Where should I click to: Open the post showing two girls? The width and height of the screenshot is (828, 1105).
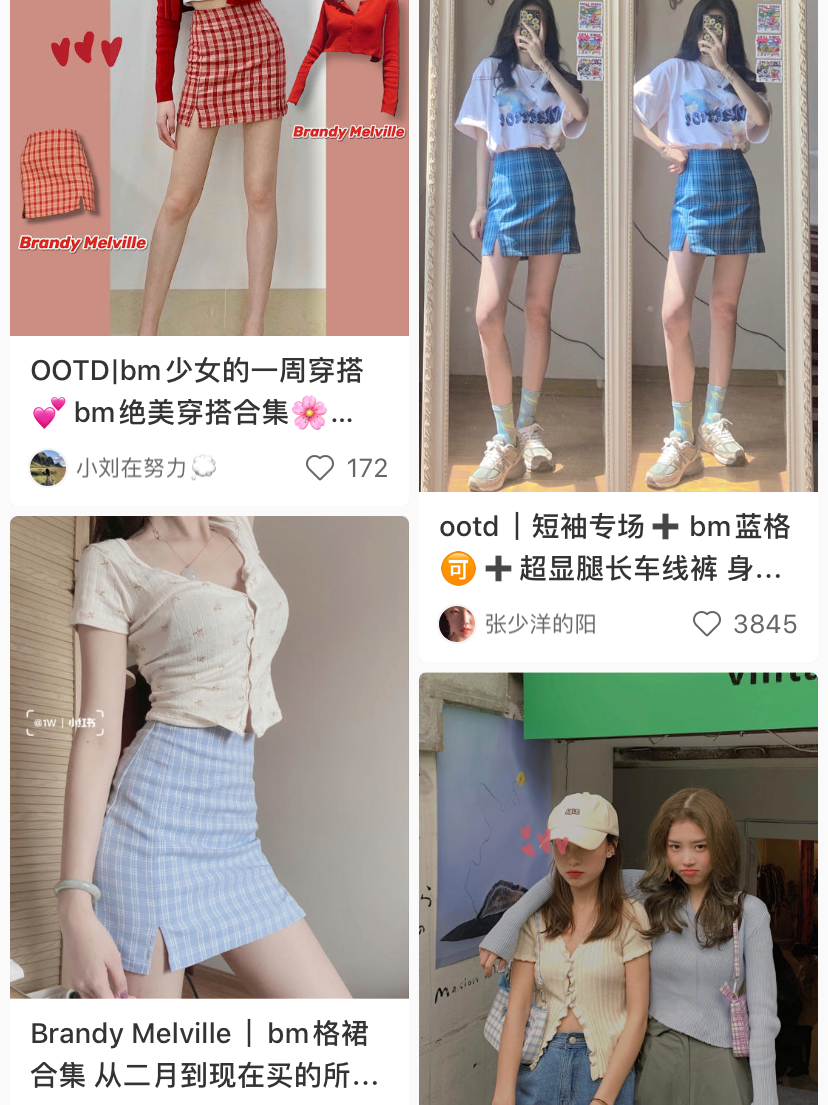617,890
